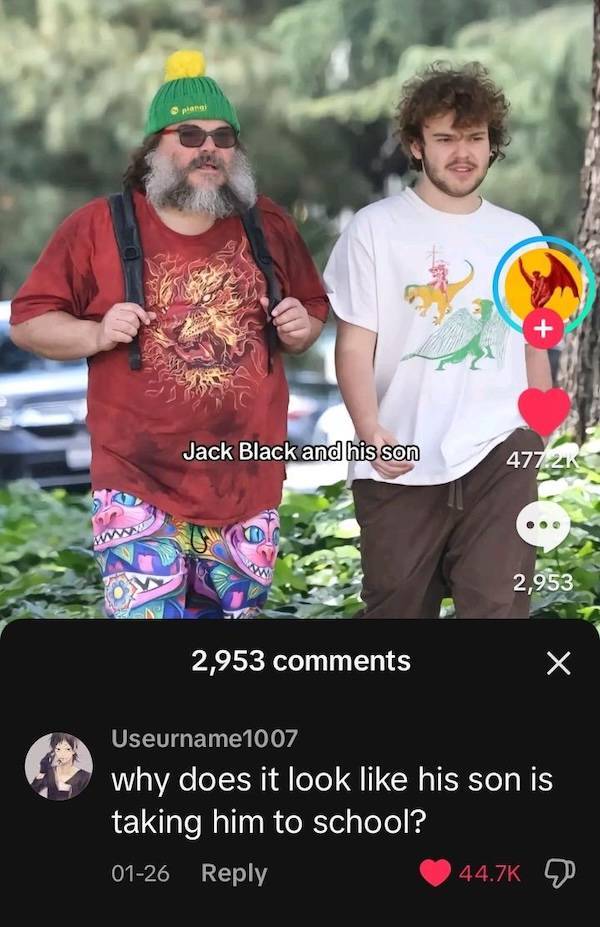The image size is (600, 927).
Task: Reply to Useurname1007's comment
Action: pyautogui.click(x=234, y=873)
